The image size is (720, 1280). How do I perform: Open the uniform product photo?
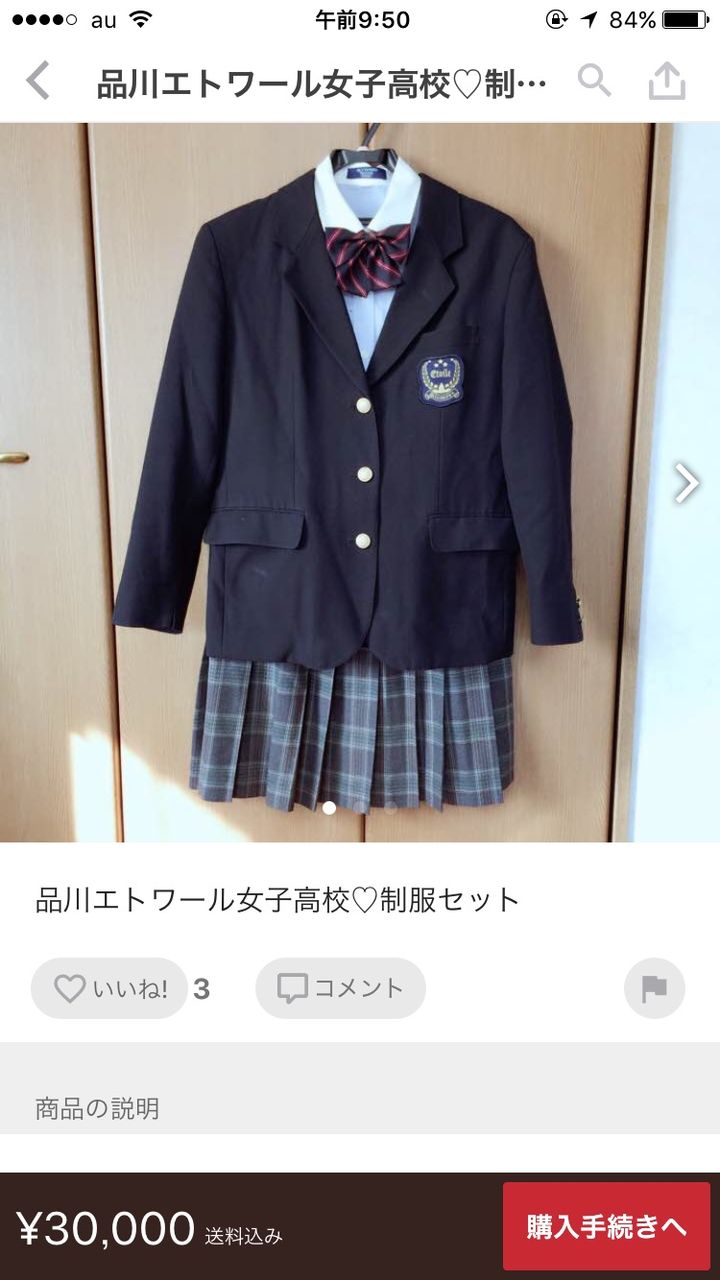[x=360, y=483]
